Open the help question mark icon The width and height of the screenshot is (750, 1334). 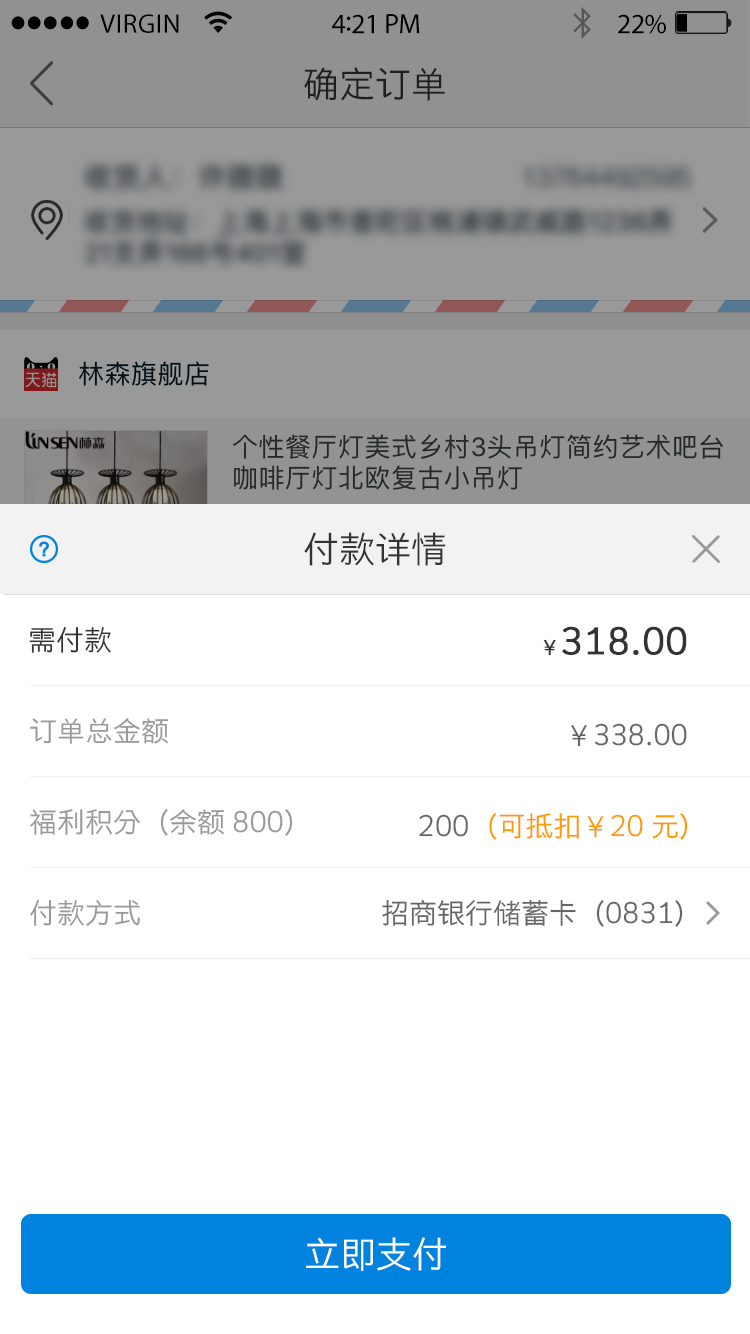(44, 549)
